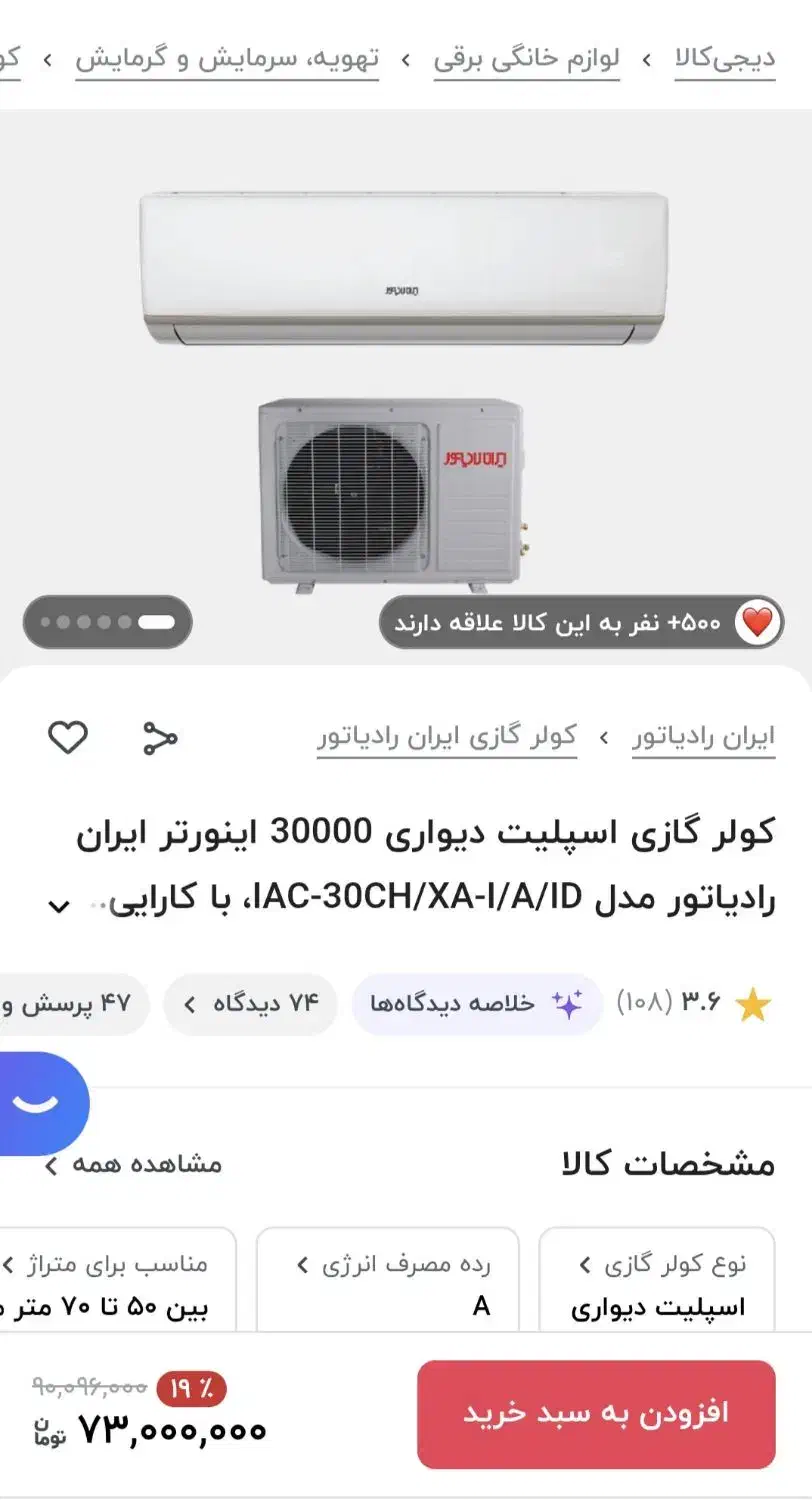Image resolution: width=812 pixels, height=1500 pixels.
Task: View all specs via مشاهده همه
Action: [x=132, y=1164]
